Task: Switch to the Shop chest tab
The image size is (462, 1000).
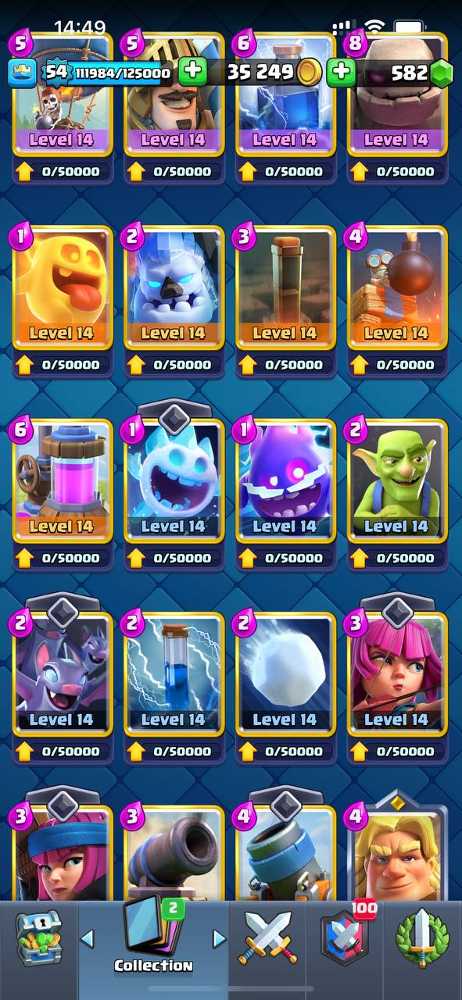Action: point(38,938)
